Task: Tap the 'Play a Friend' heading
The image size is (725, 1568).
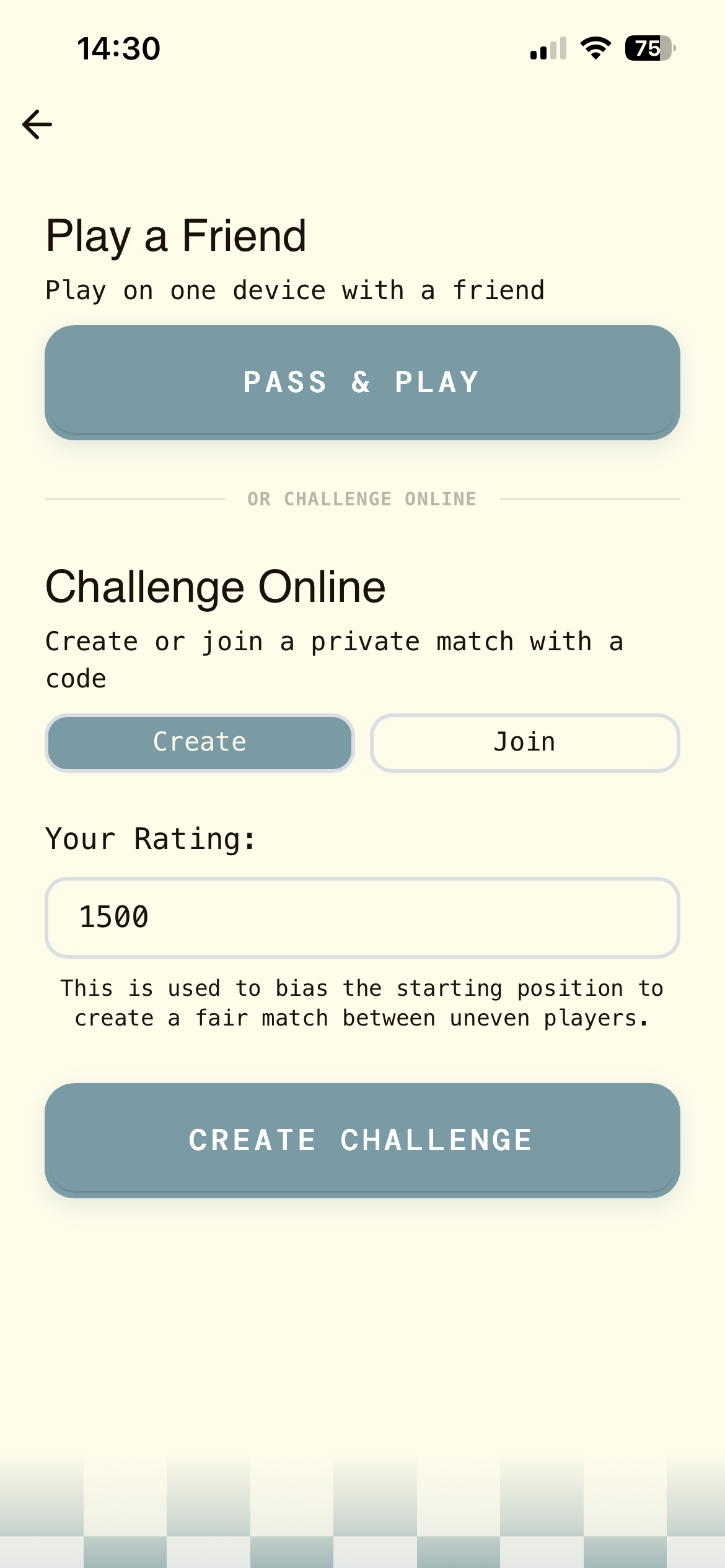Action: [175, 235]
